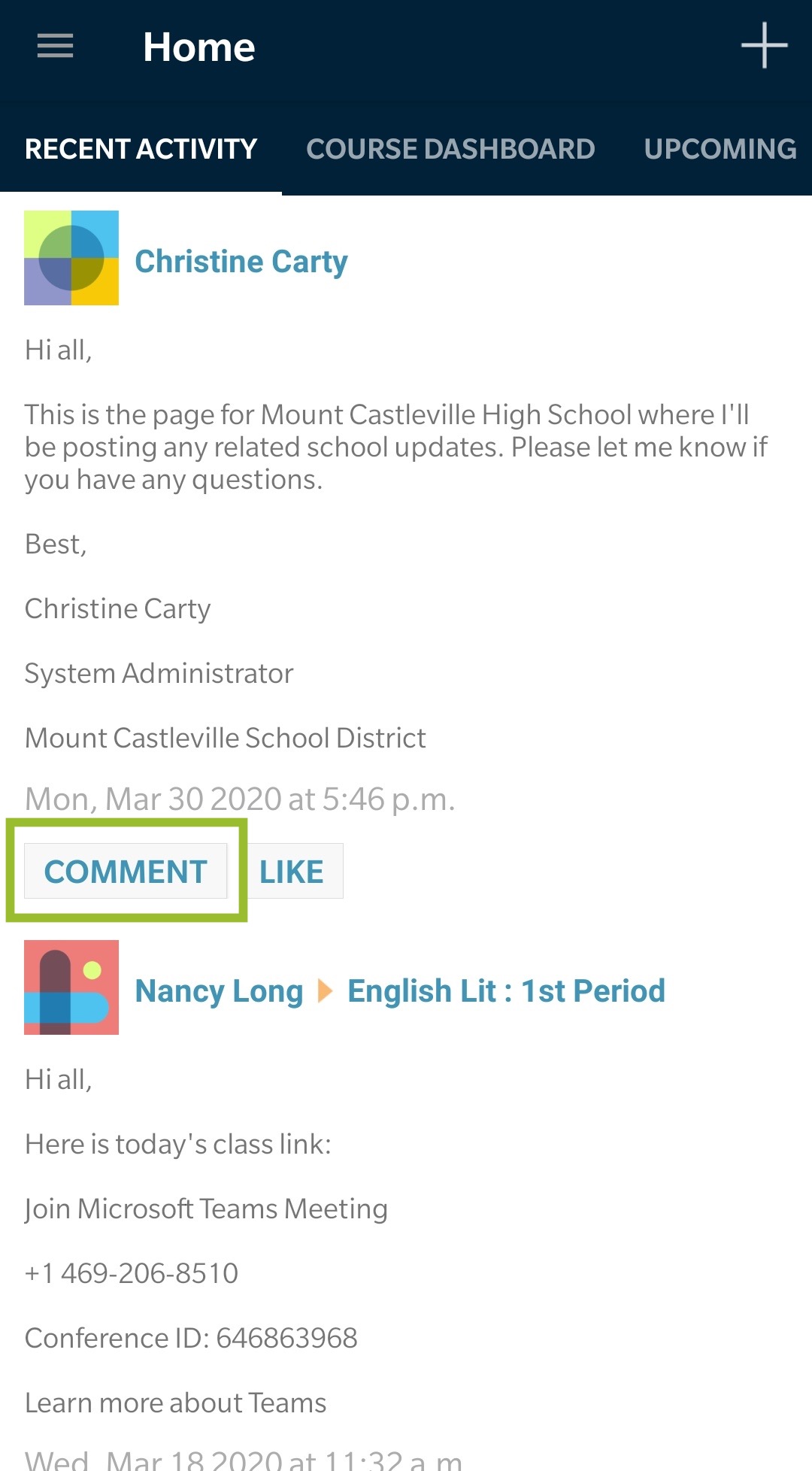Switch to the Course Dashboard tab

pyautogui.click(x=450, y=149)
